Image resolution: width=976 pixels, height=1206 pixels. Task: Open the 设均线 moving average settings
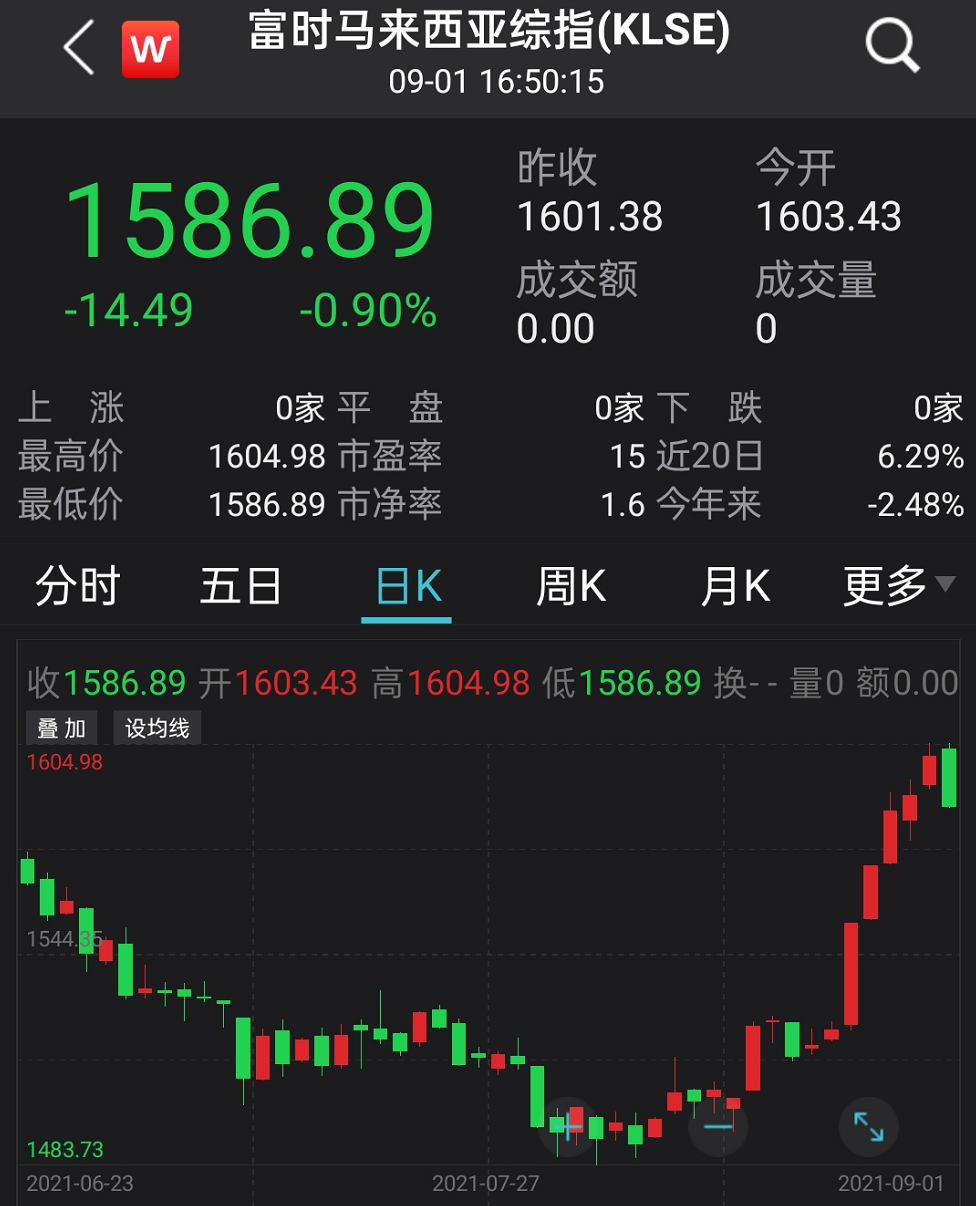point(158,727)
